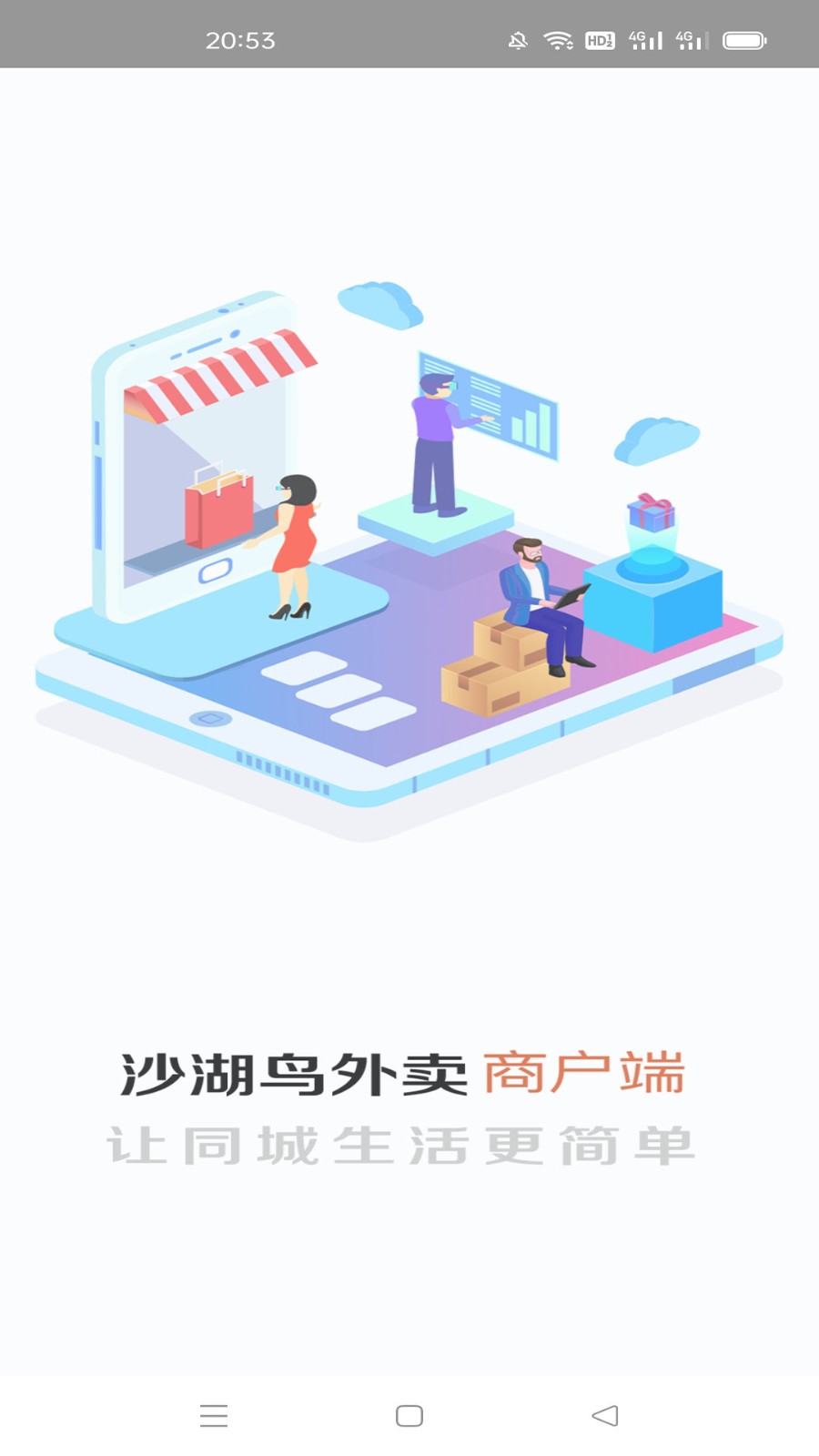Viewport: 819px width, 1456px height.
Task: Go to the home screen
Action: (409, 1415)
